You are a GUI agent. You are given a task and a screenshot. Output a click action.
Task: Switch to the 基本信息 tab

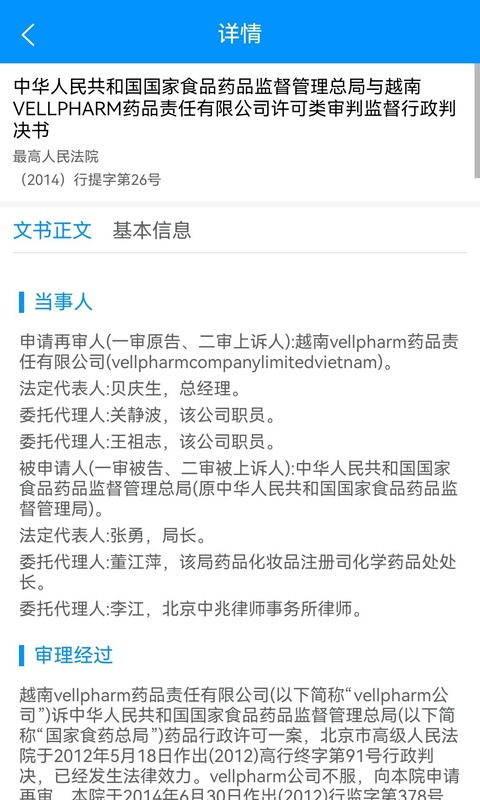coord(152,231)
